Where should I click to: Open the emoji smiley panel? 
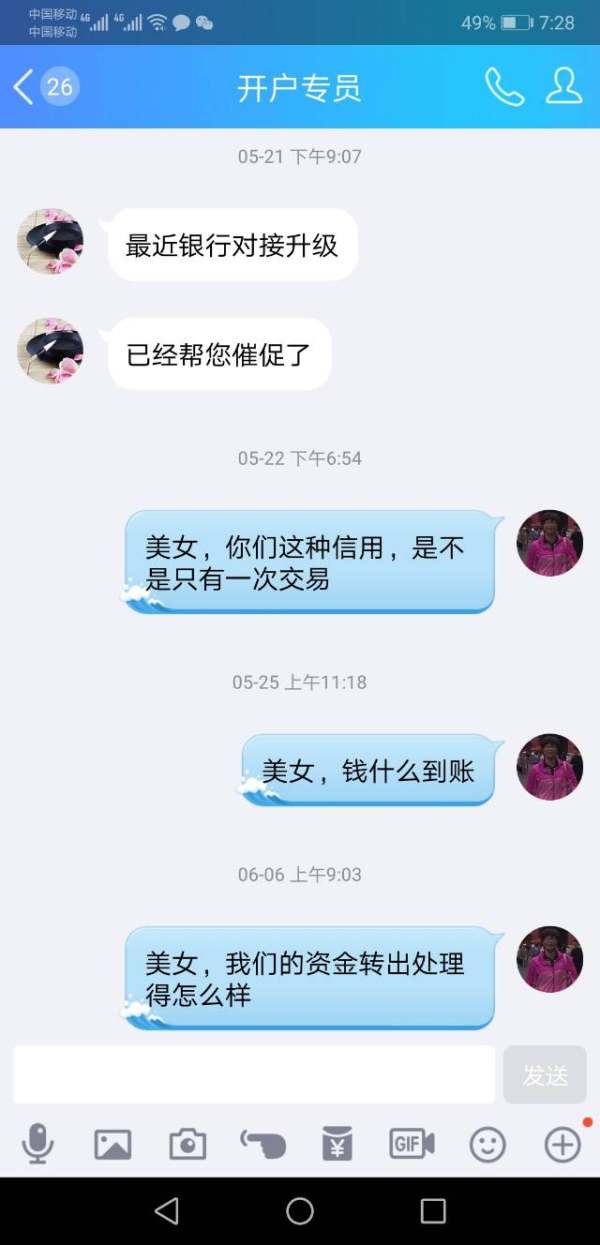click(487, 1143)
